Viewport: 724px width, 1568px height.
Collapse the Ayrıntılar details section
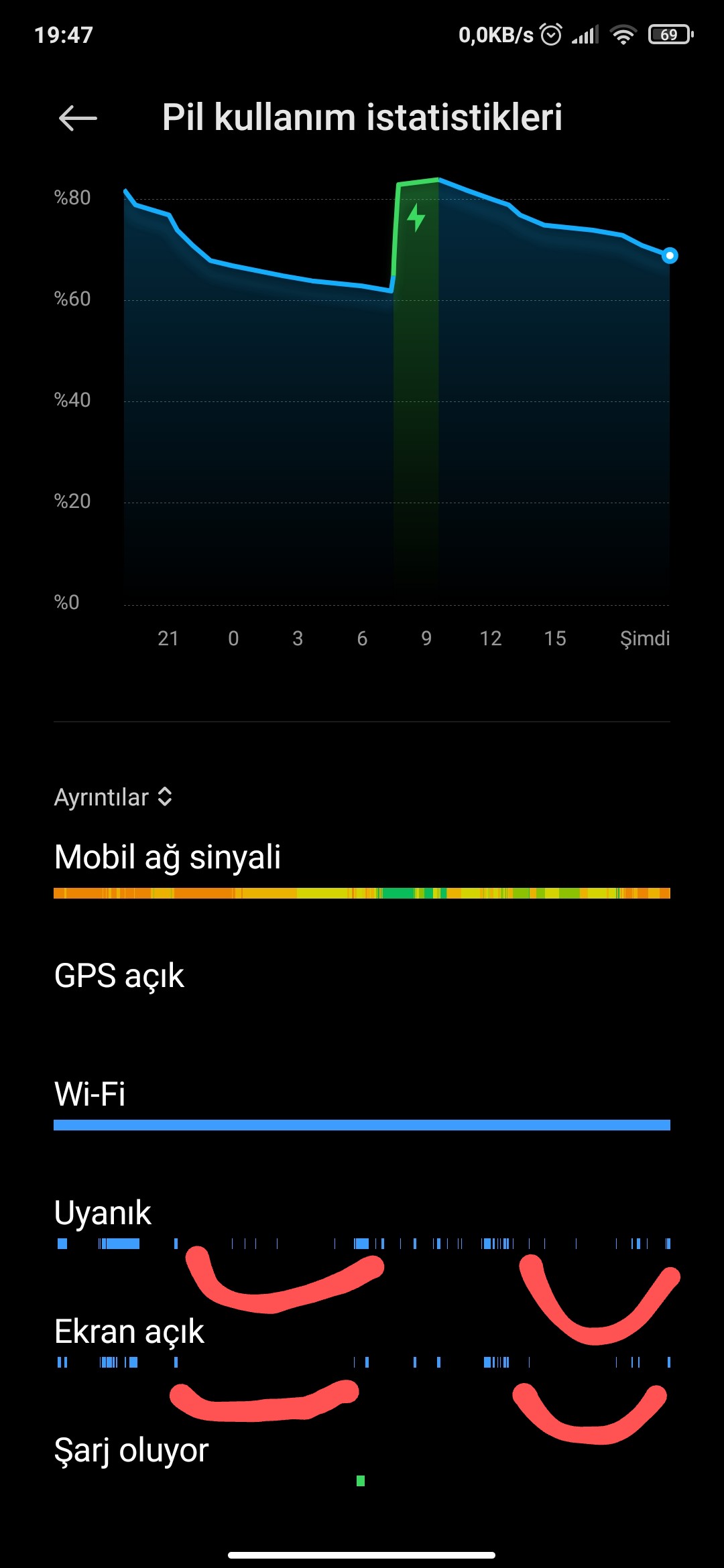click(113, 797)
